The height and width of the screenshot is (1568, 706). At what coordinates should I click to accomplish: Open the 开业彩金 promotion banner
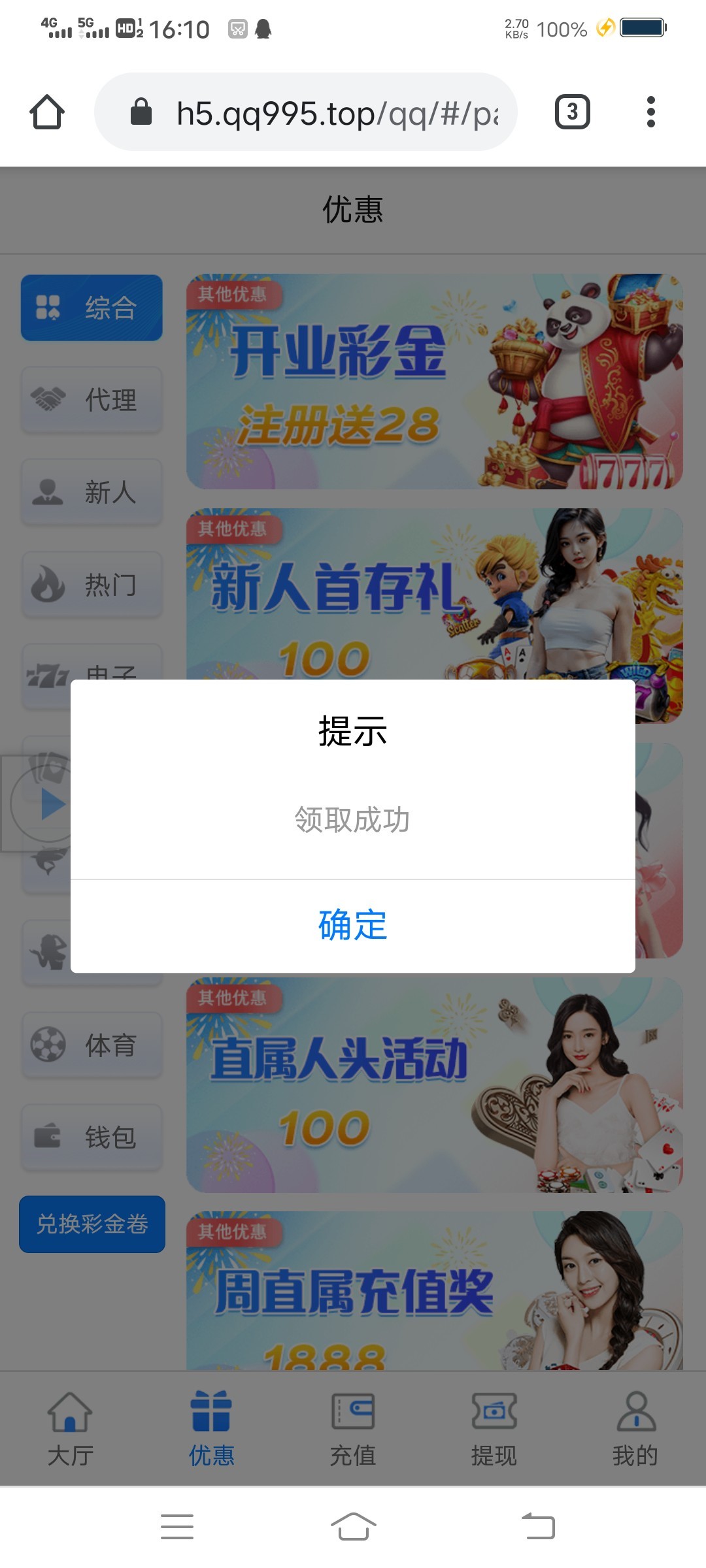pos(434,382)
